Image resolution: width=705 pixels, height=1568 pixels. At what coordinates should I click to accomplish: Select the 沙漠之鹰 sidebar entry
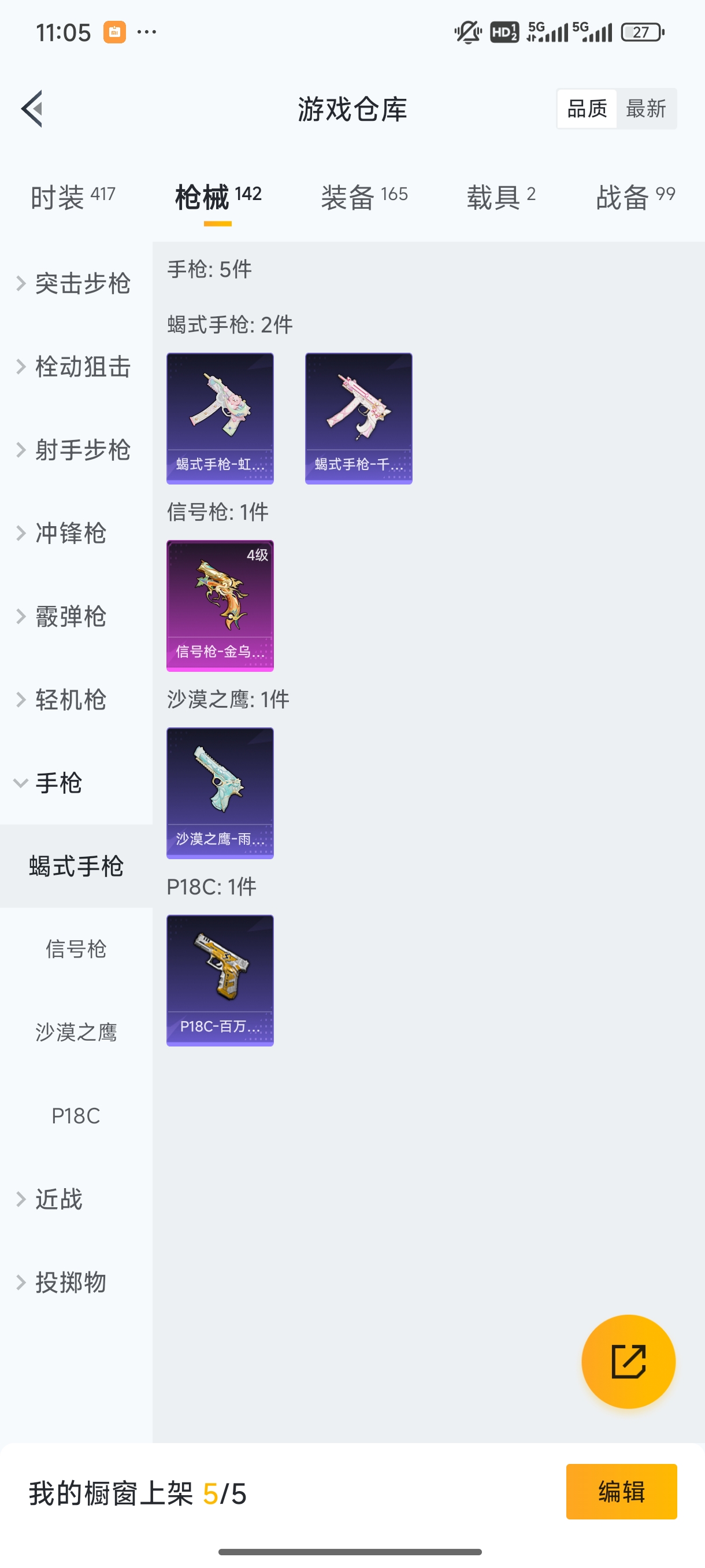pyautogui.click(x=76, y=1031)
